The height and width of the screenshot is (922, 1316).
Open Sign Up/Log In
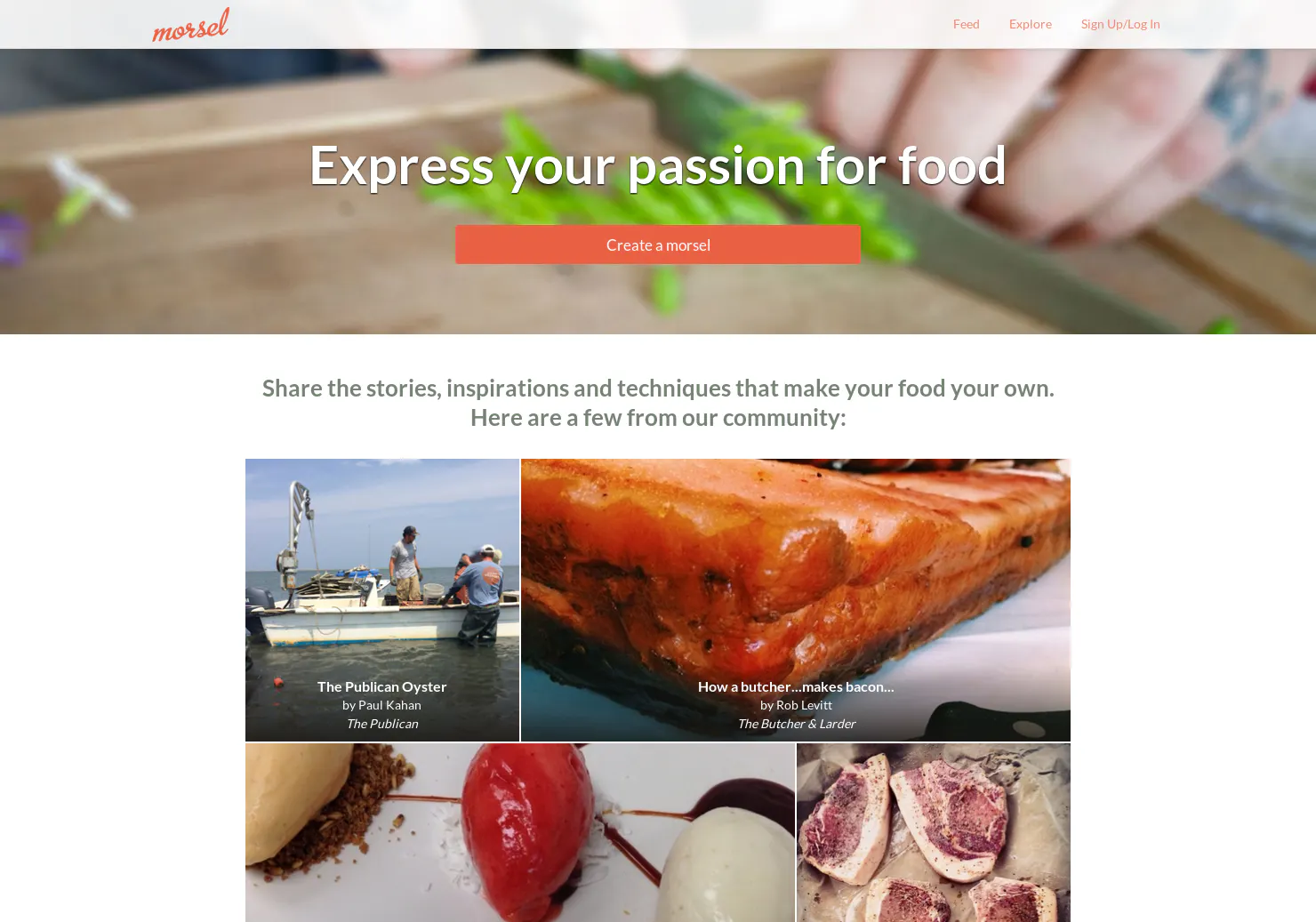[1119, 24]
